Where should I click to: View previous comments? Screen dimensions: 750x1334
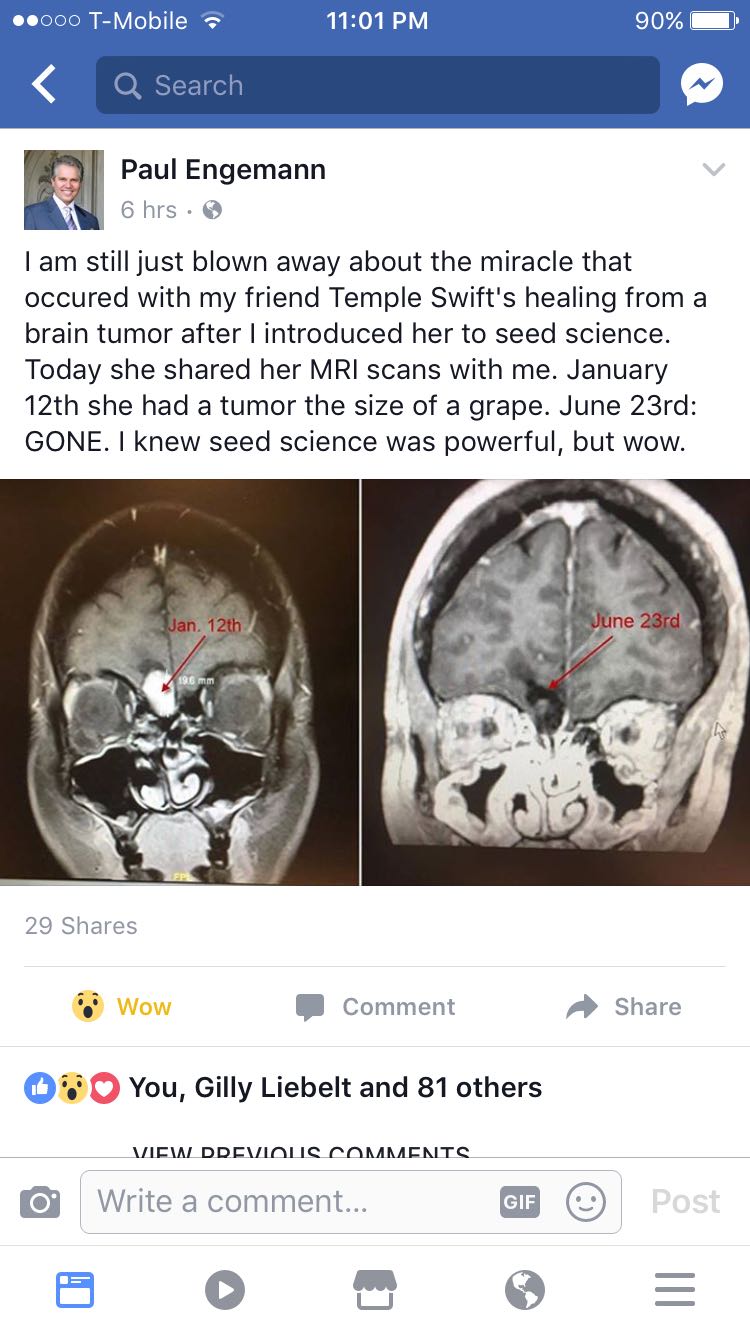(300, 1152)
